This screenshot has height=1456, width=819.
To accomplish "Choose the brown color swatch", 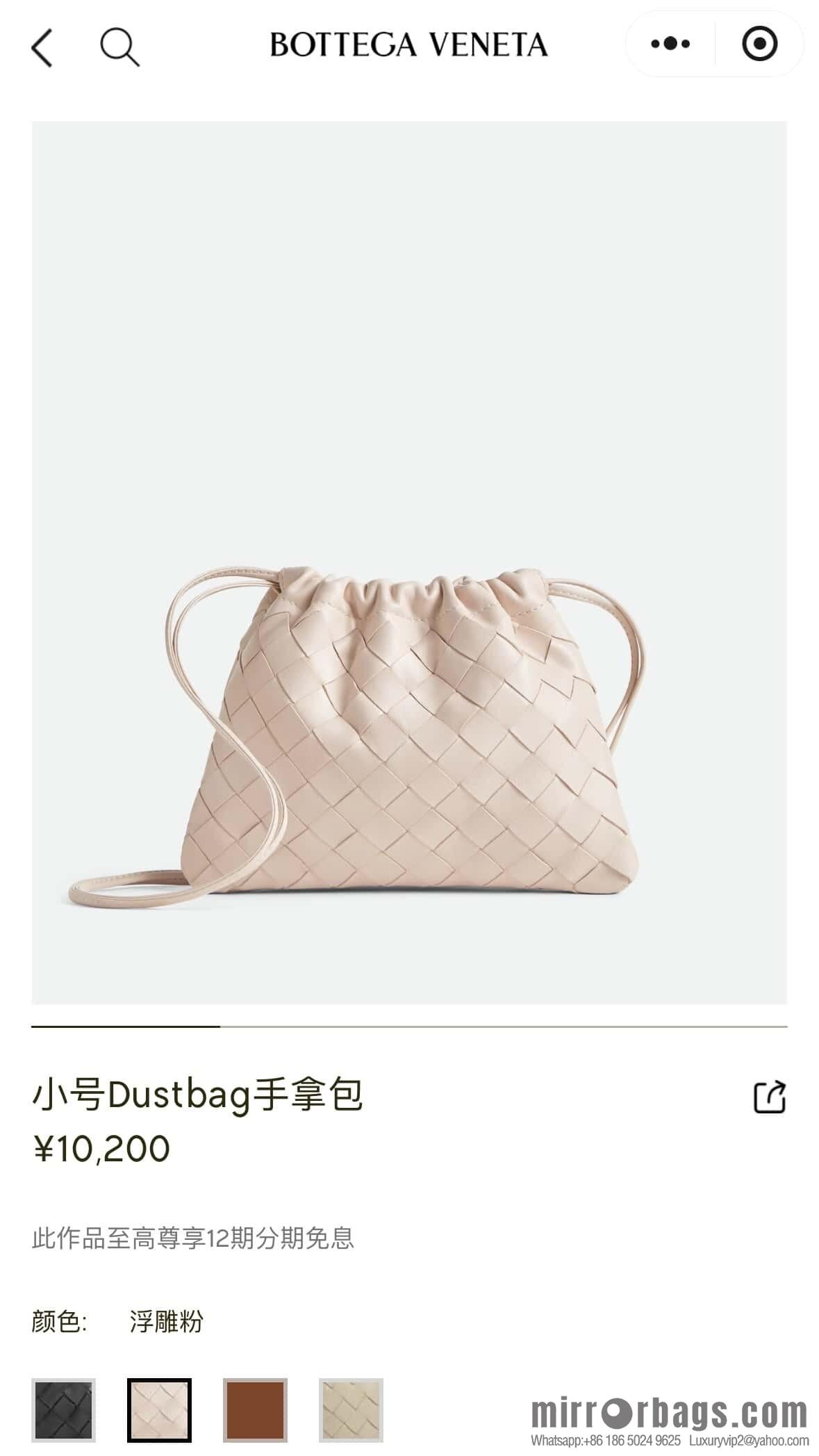I will click(255, 1410).
